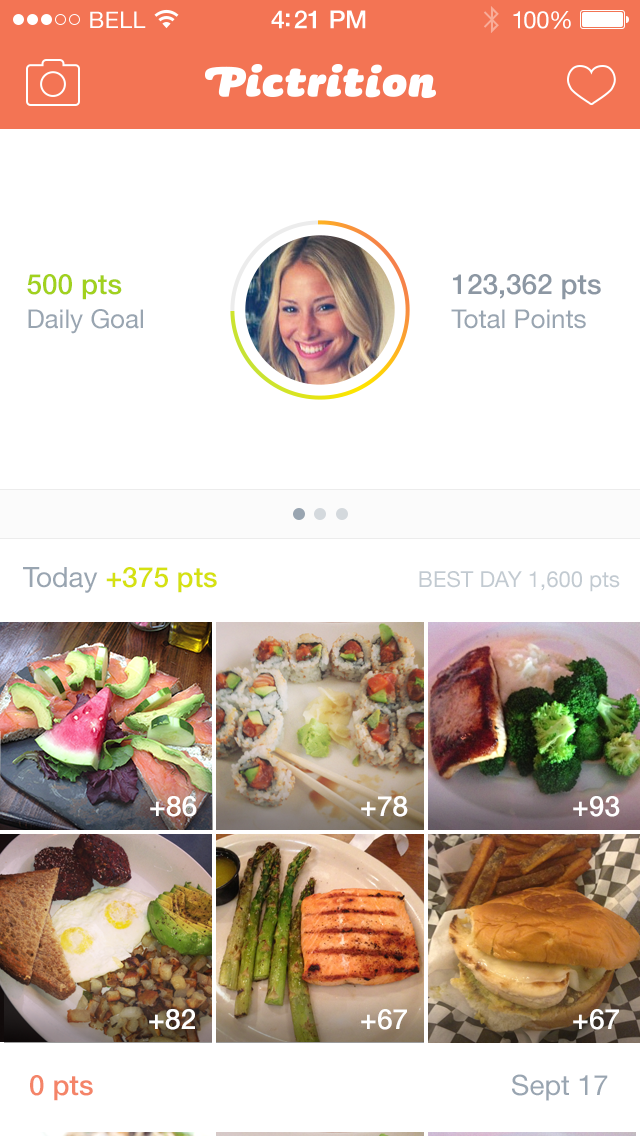This screenshot has height=1136, width=640.
Task: View the salmon and asparagus photo worth +67
Action: pyautogui.click(x=320, y=939)
